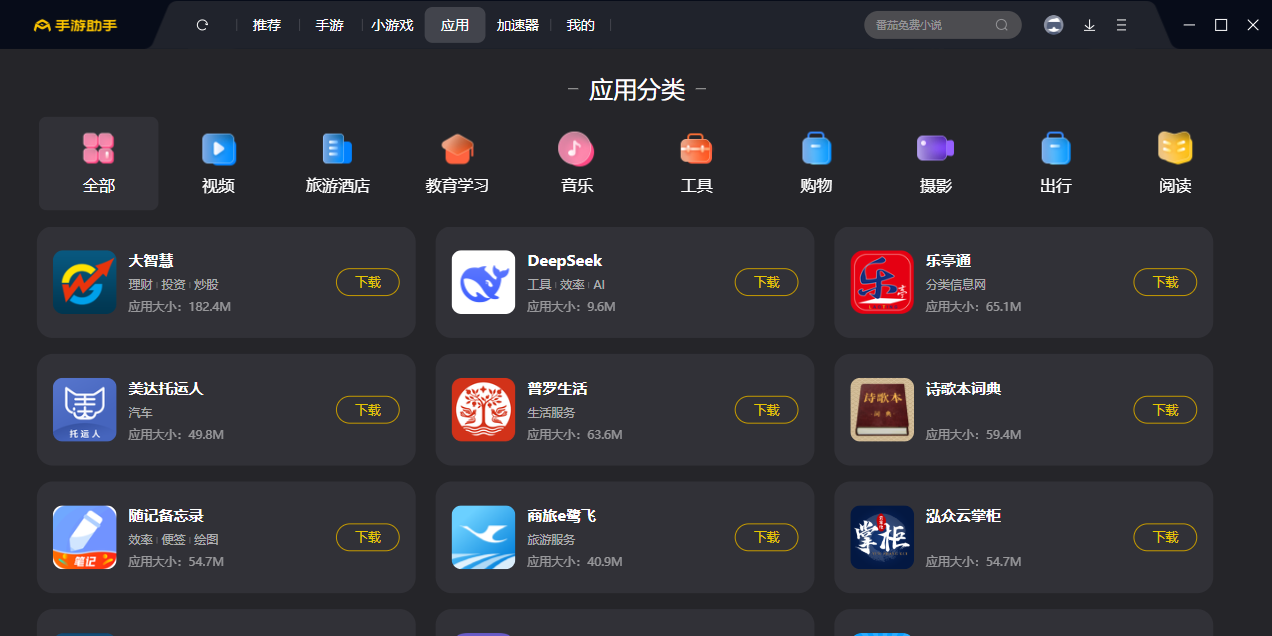This screenshot has width=1272, height=636.
Task: Show the 工具 category apps
Action: coord(696,164)
